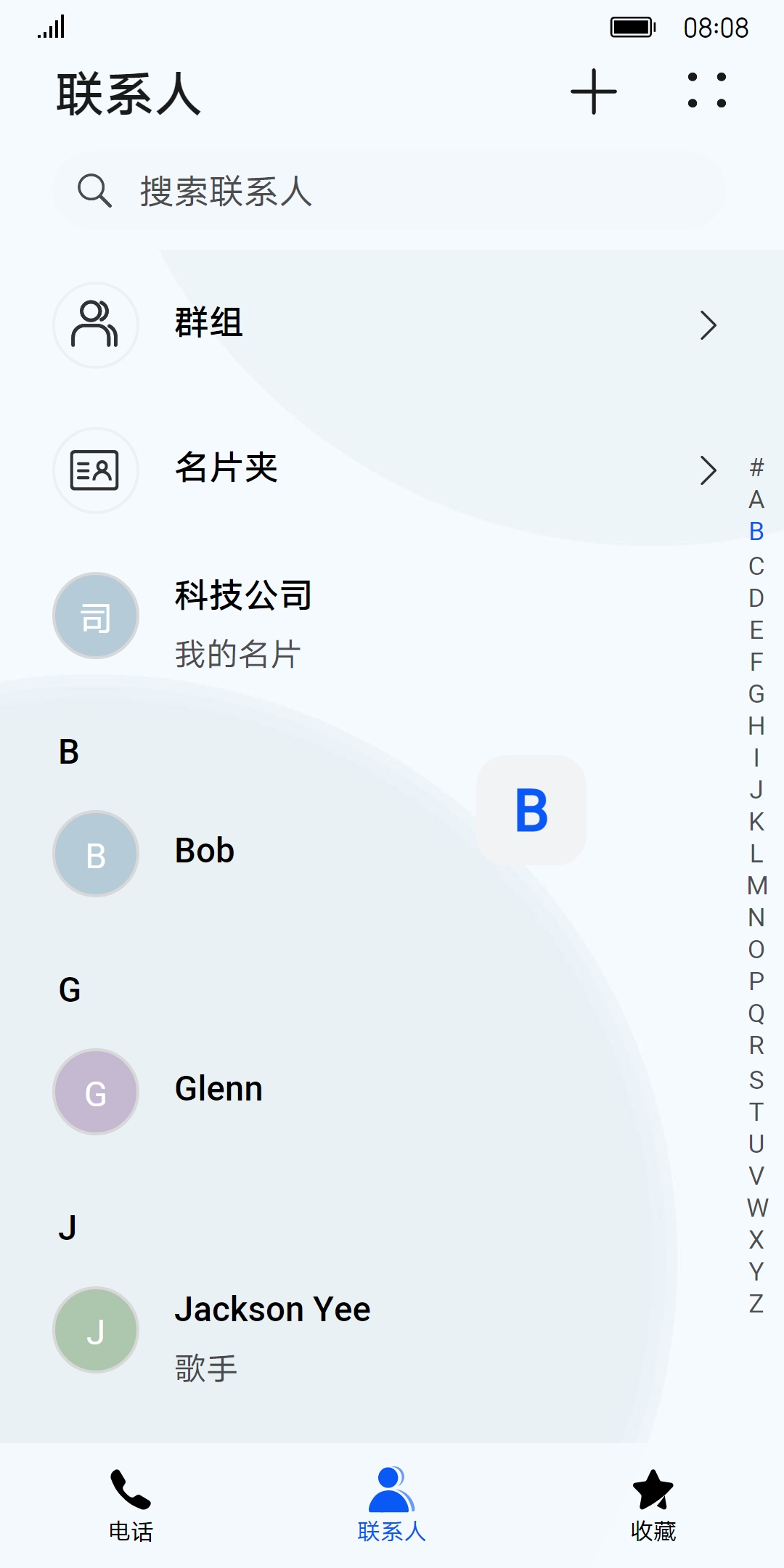Select the 联系人 contacts tab
The width and height of the screenshot is (784, 1568).
tap(391, 1506)
